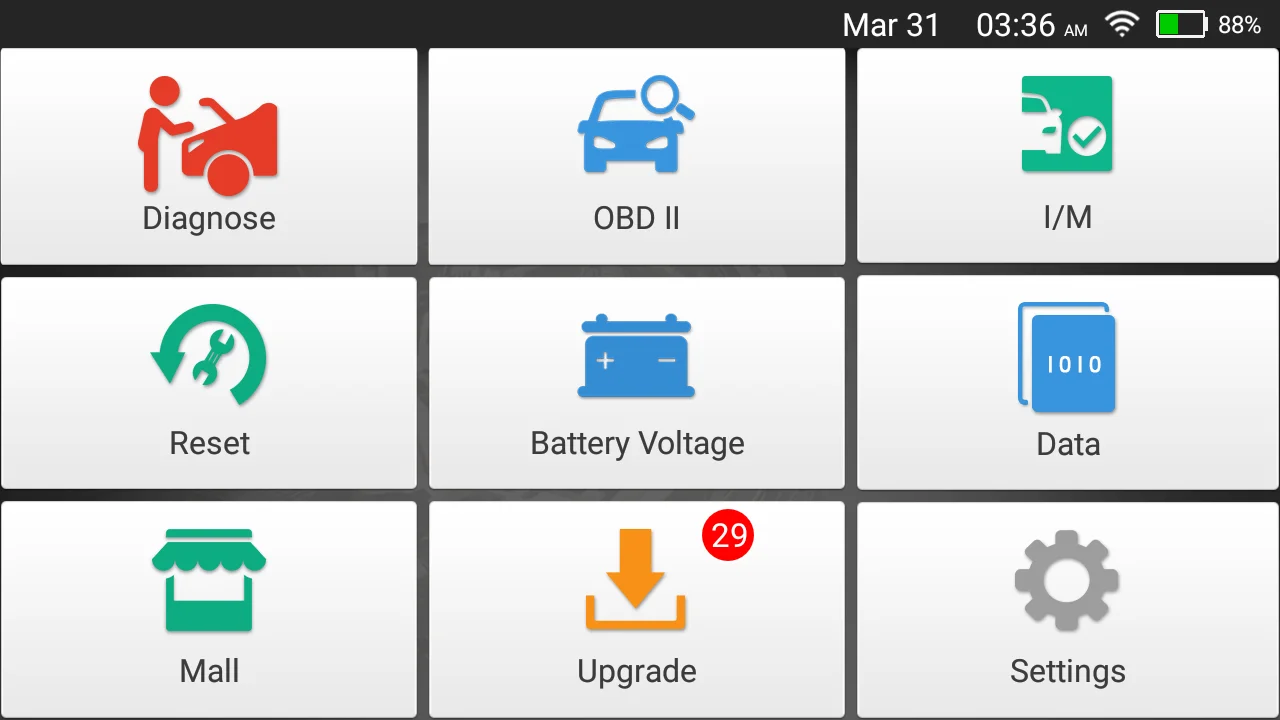Image resolution: width=1280 pixels, height=720 pixels.
Task: Launch OBD II scanning
Action: [637, 156]
